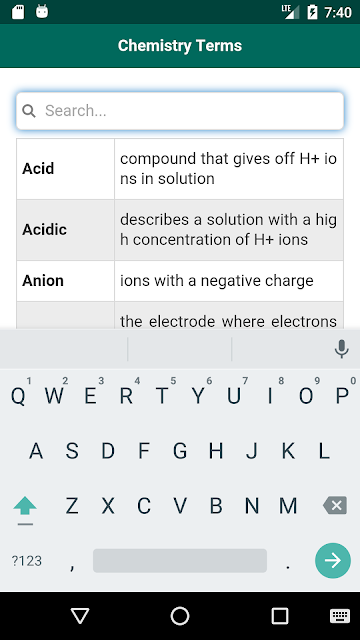Toggle the shift key on the keyboard
The width and height of the screenshot is (360, 640).
25,506
